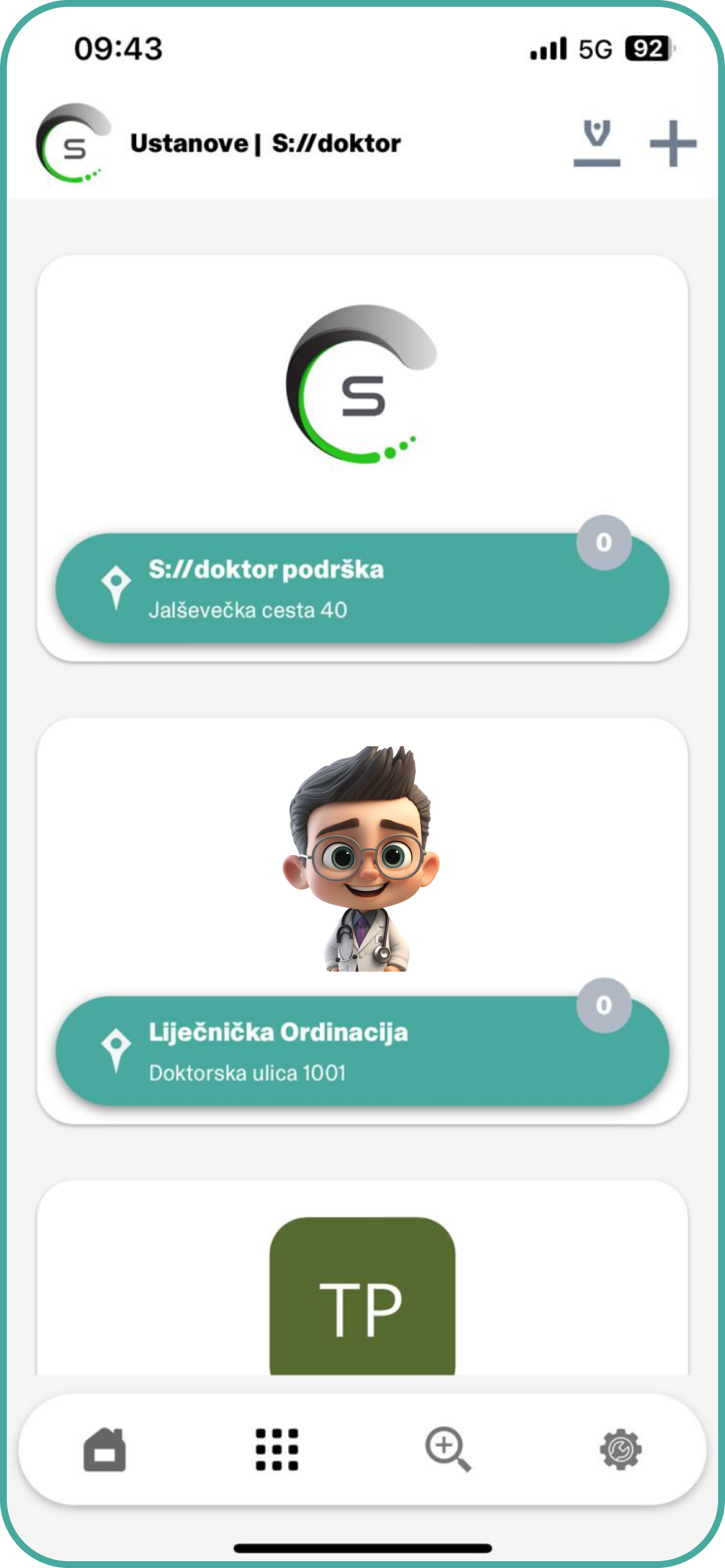This screenshot has height=1568, width=725.
Task: Select the Liječnička Ordinacija institution
Action: tap(362, 1051)
